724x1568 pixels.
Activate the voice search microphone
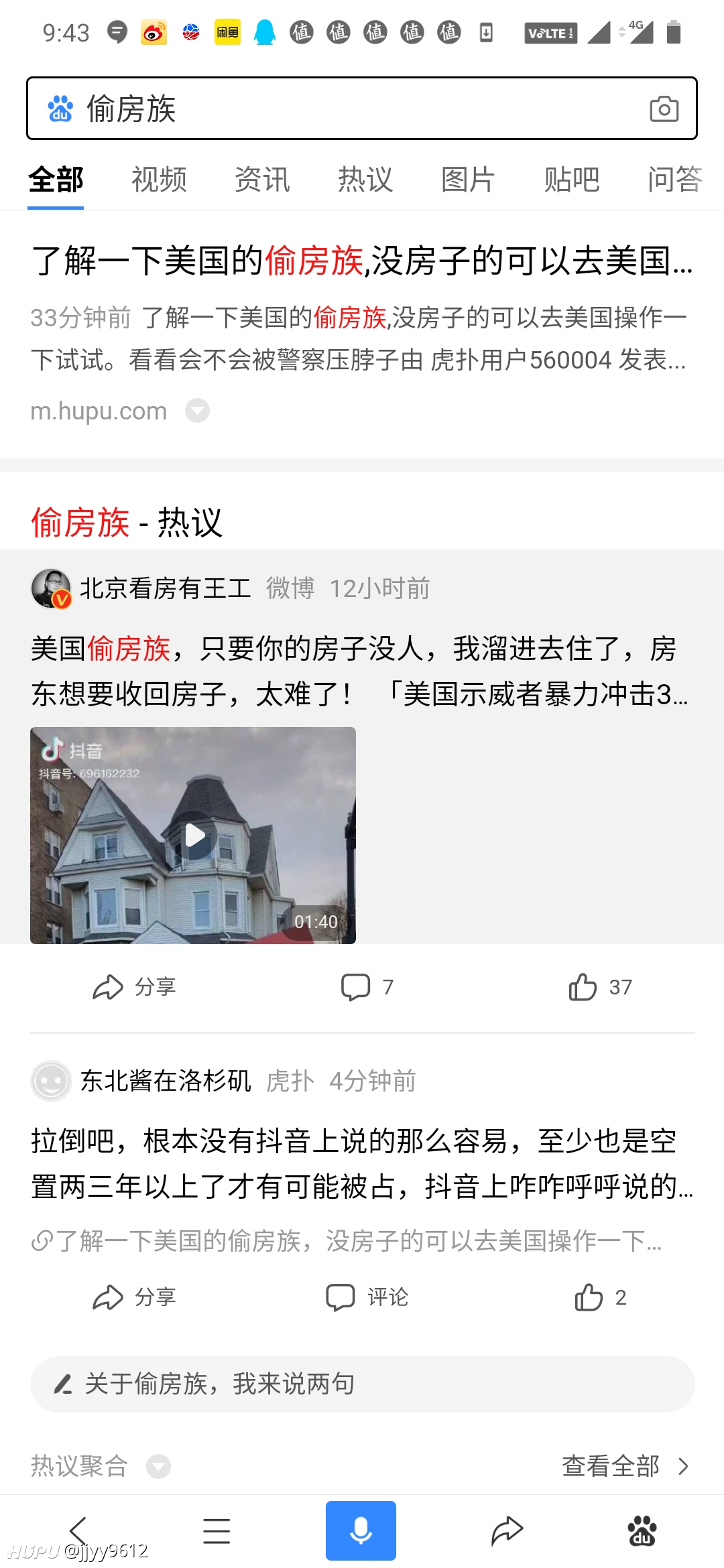click(361, 1531)
